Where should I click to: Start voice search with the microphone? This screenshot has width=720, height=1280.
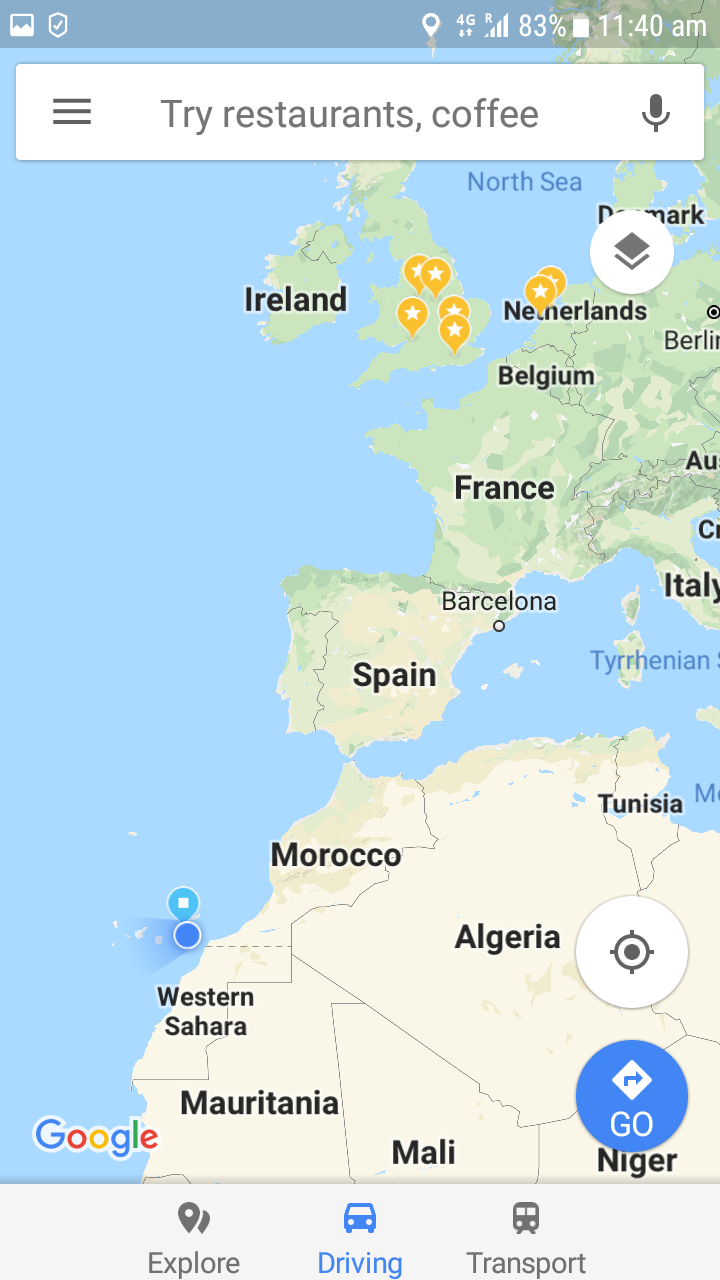click(x=655, y=113)
